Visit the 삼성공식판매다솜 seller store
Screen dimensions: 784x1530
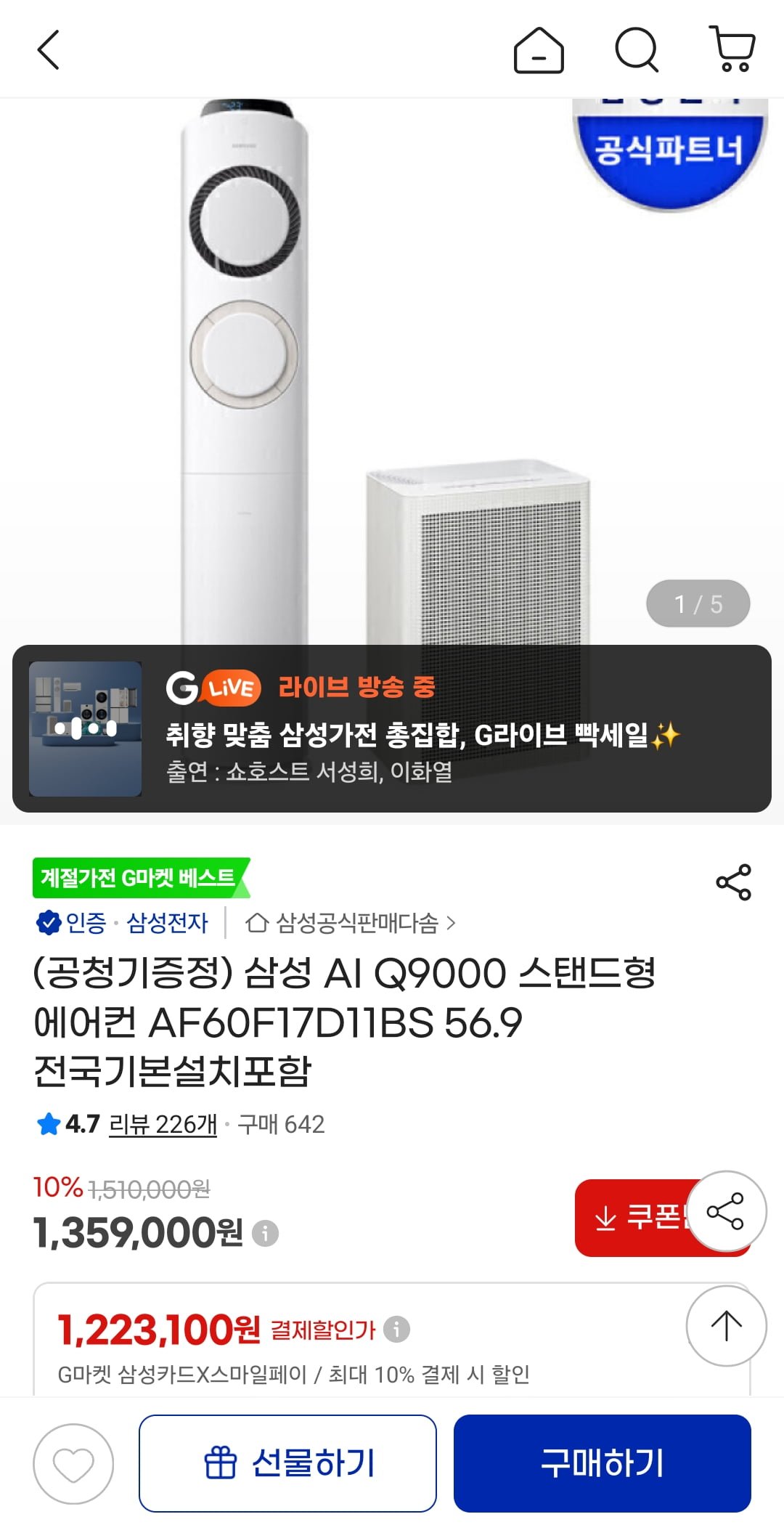pyautogui.click(x=351, y=923)
